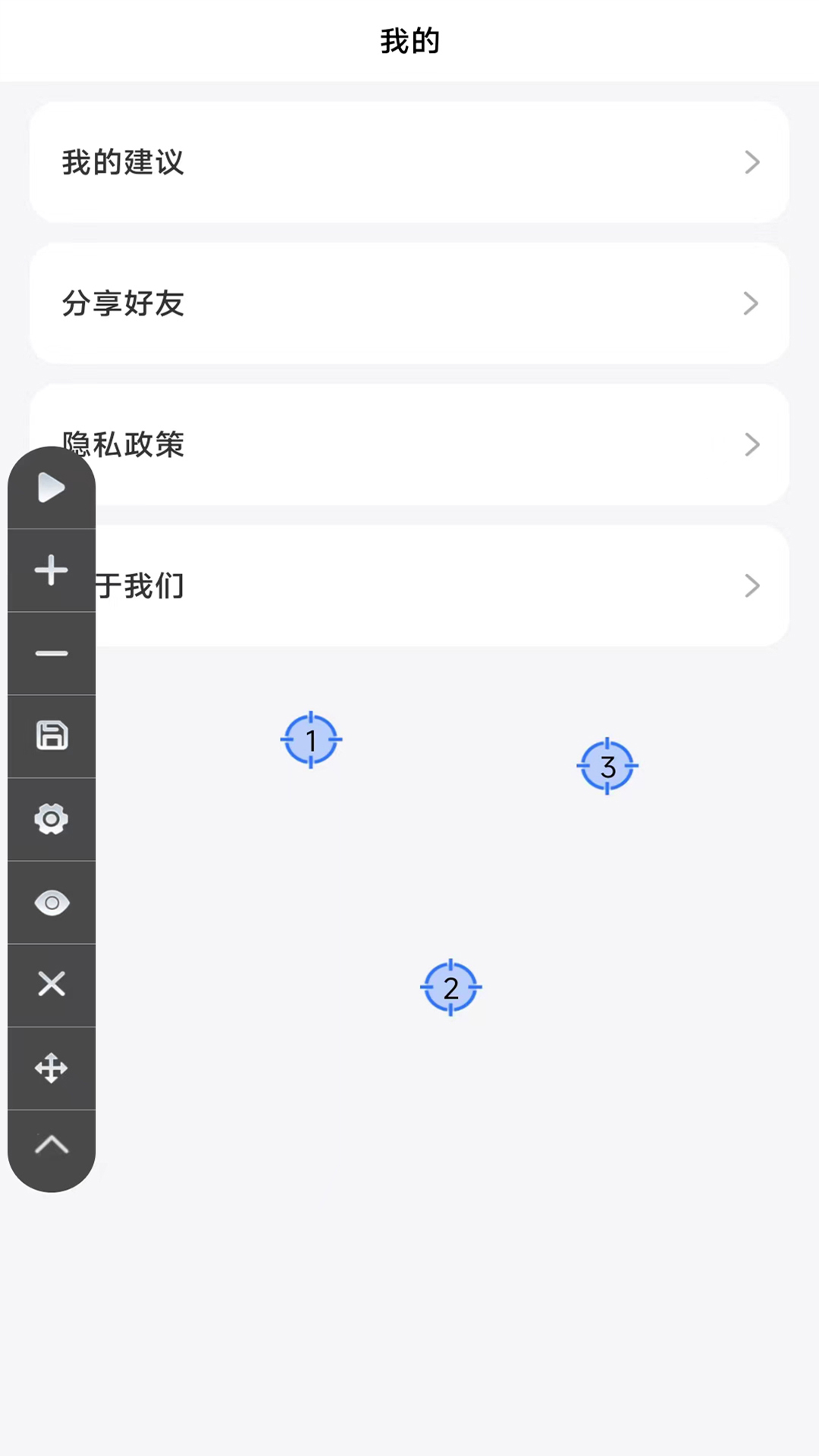The height and width of the screenshot is (1456, 819).
Task: Open settings via the gear icon
Action: 51,819
